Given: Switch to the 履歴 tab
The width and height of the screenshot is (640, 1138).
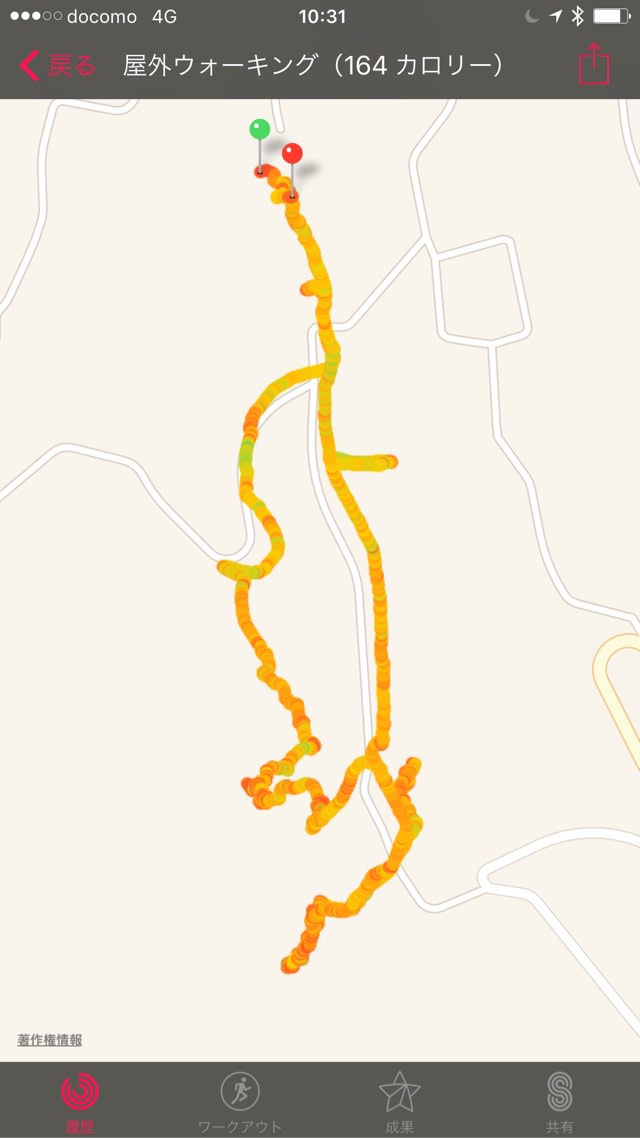Looking at the screenshot, I should pos(80,1100).
